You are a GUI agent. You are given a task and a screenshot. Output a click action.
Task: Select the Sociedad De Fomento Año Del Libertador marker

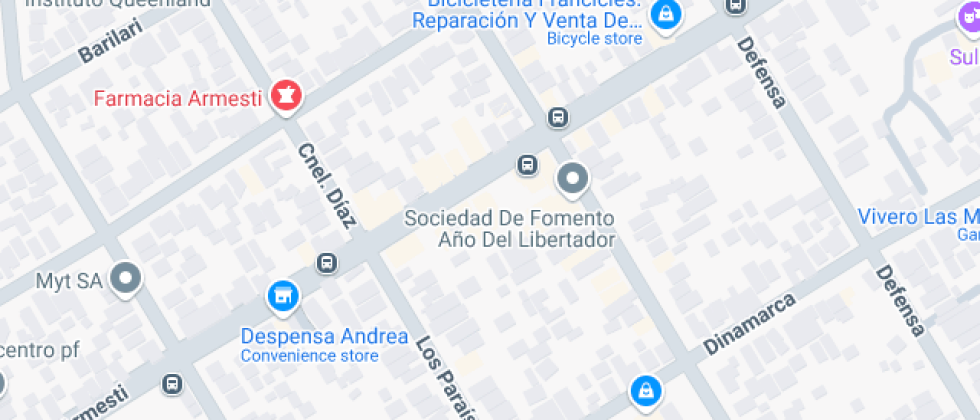[x=572, y=180]
